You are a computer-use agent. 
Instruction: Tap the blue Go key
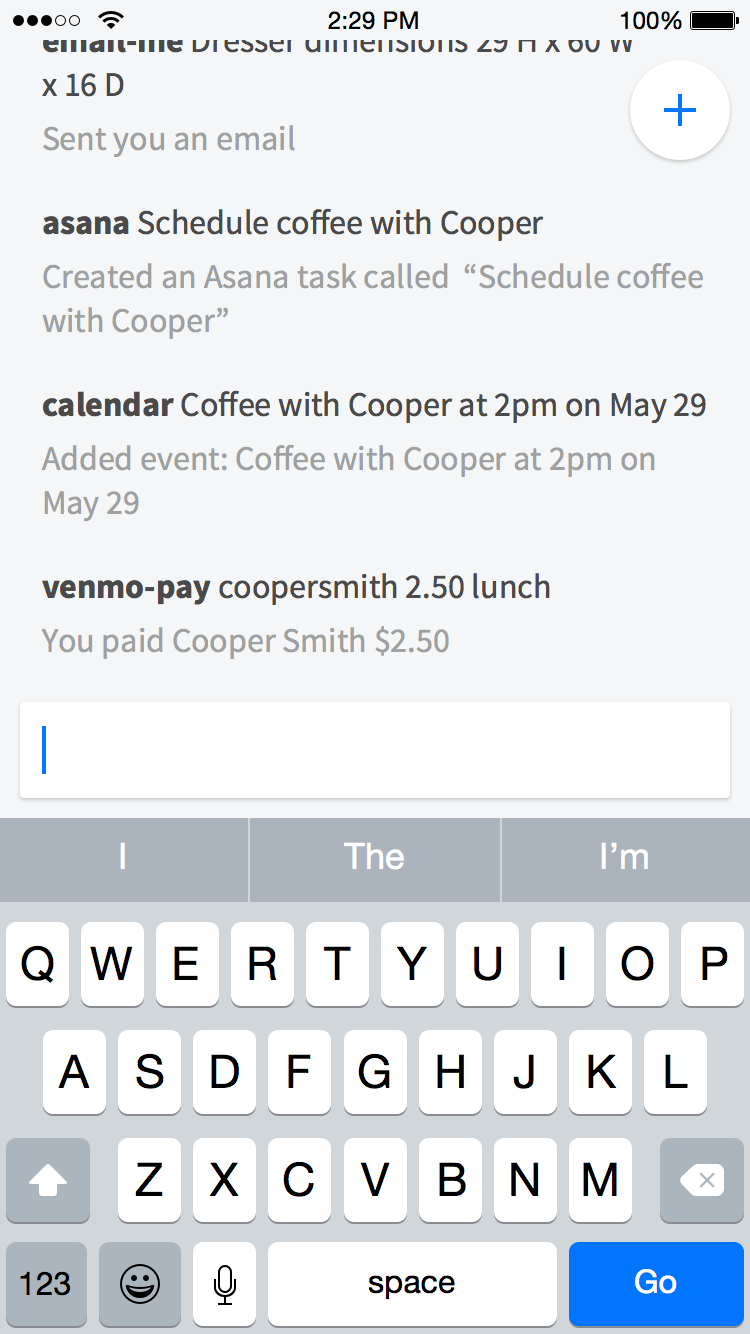coord(656,1283)
